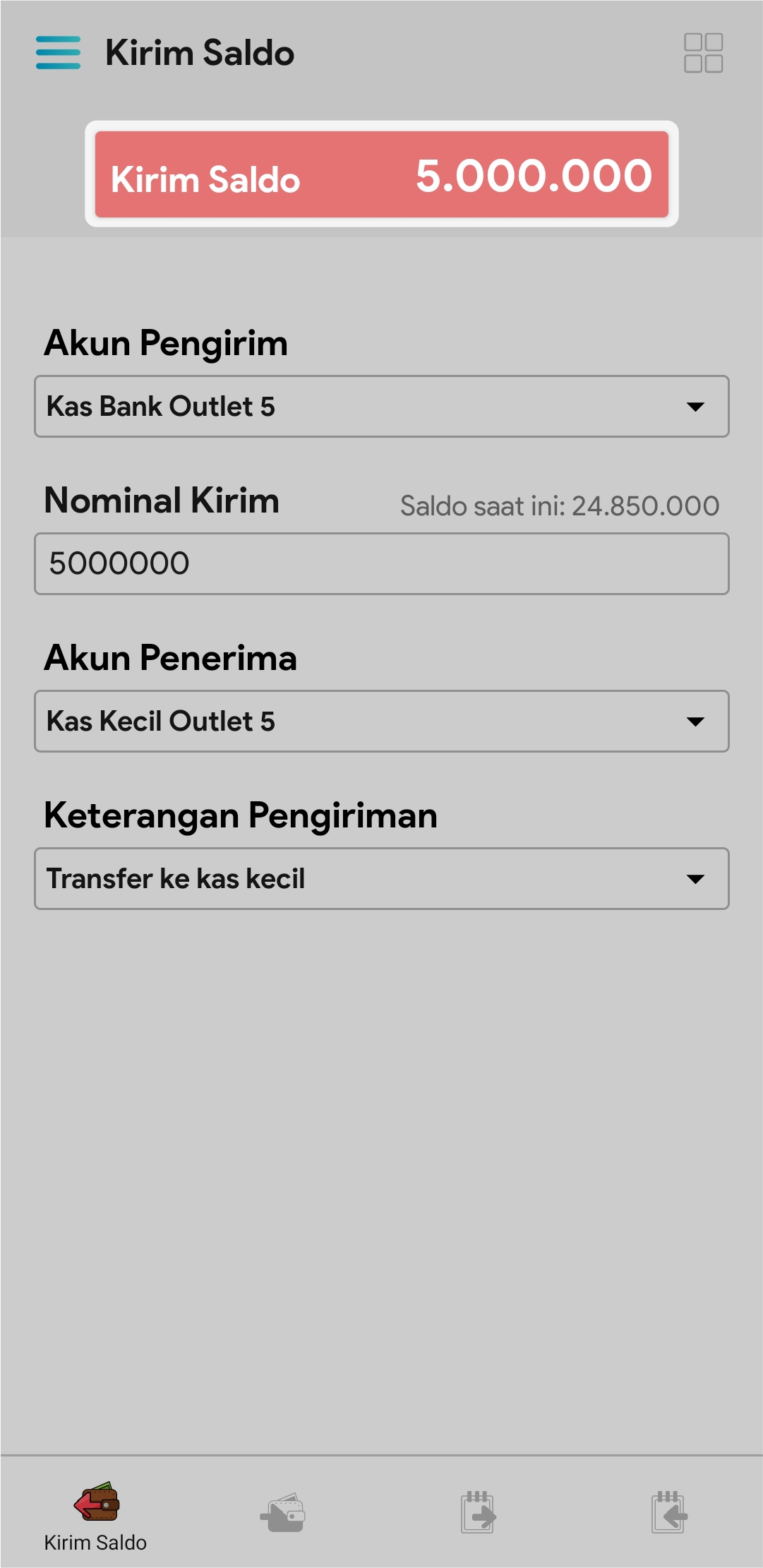This screenshot has width=763, height=1568.
Task: Expand the Akun Pengirim dropdown
Action: 381,407
